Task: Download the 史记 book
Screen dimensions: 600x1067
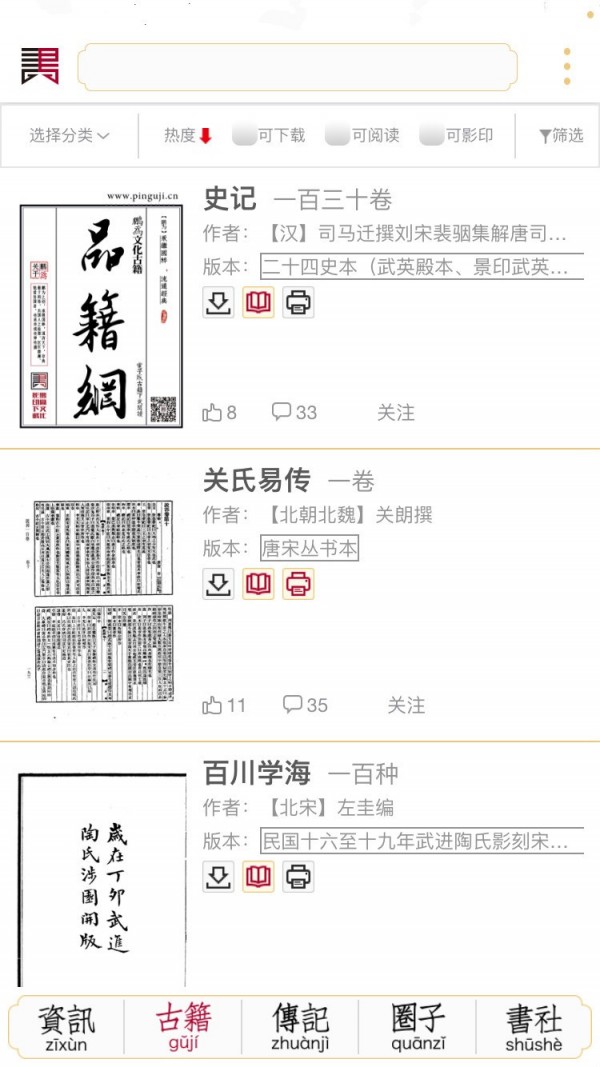Action: click(218, 302)
